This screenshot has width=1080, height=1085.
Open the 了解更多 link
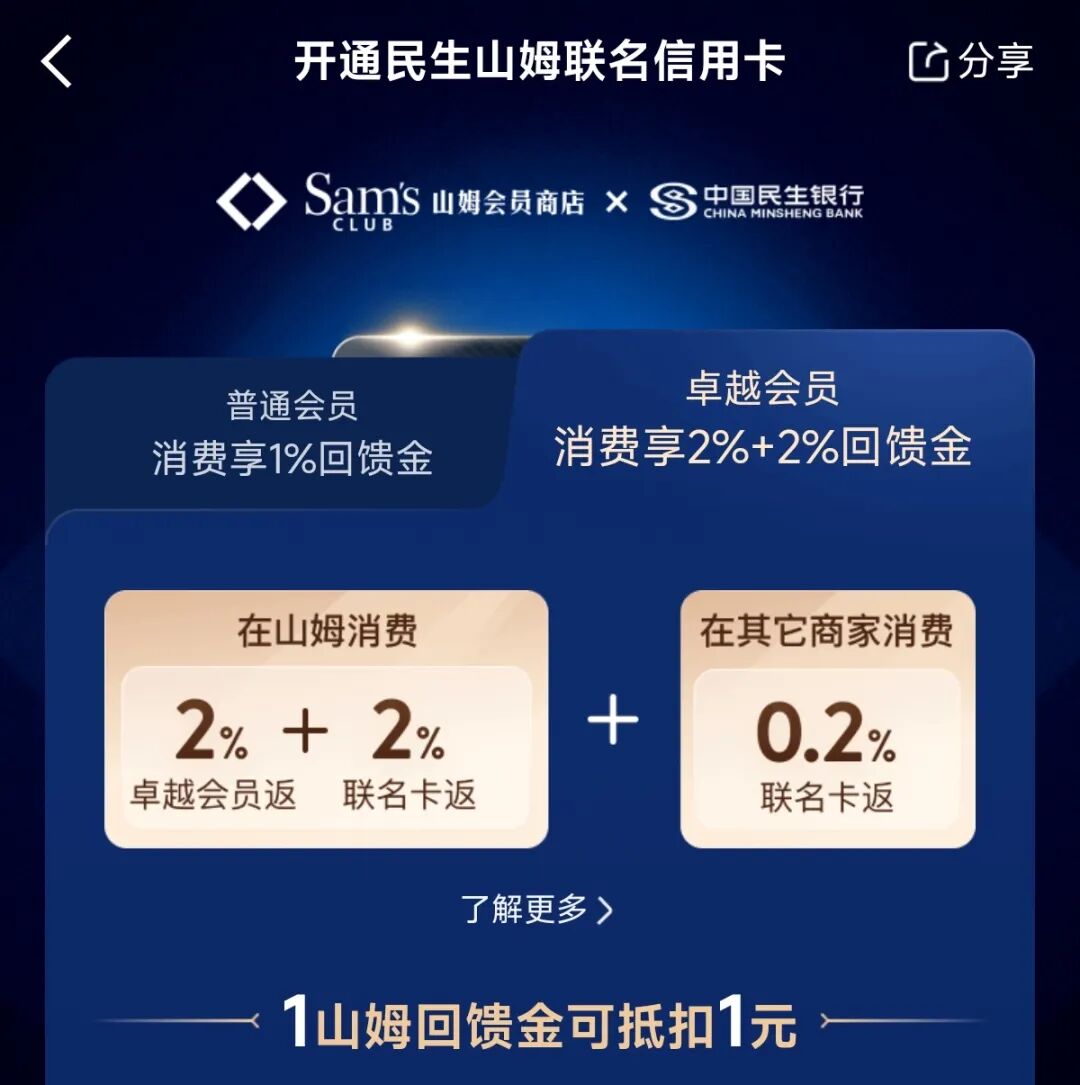537,909
